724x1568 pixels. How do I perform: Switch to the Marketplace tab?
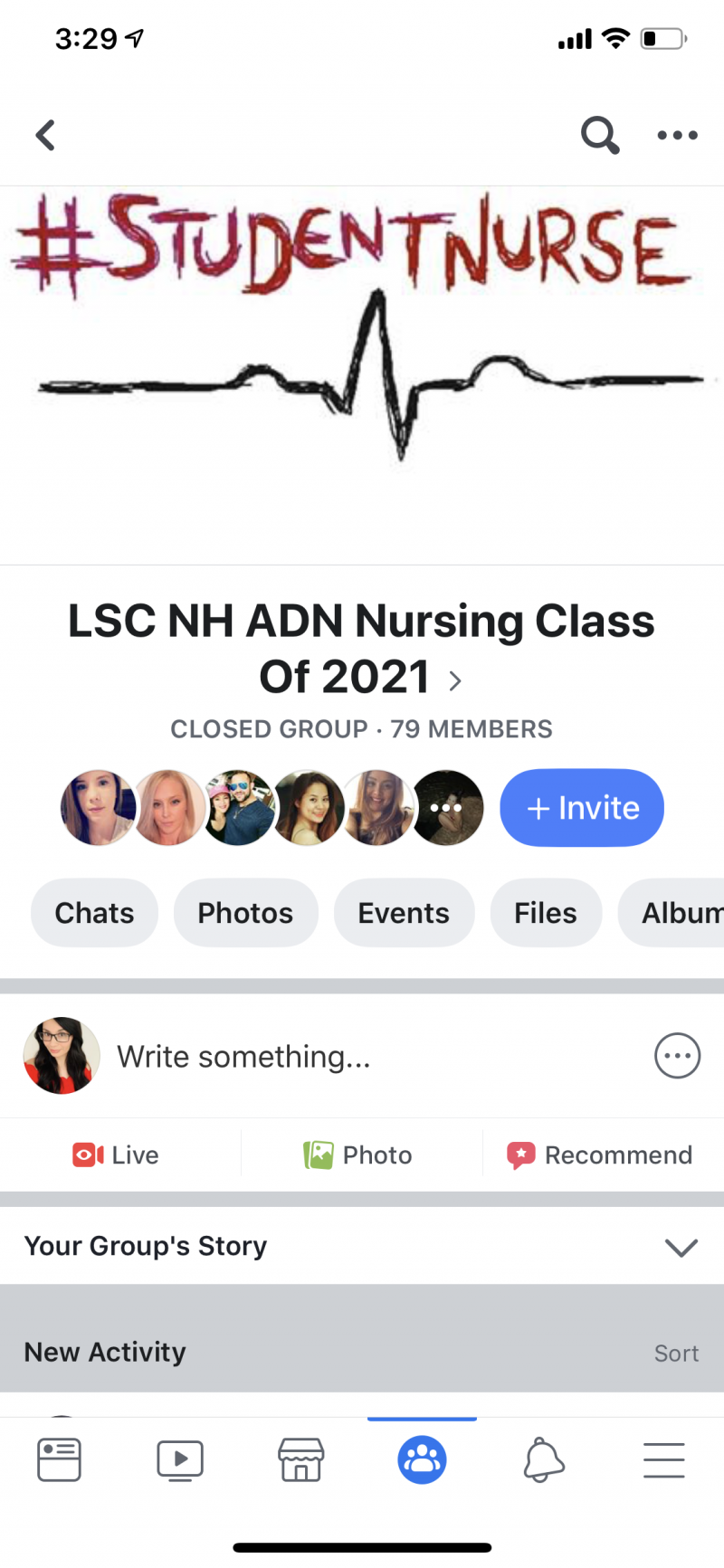coord(300,1459)
